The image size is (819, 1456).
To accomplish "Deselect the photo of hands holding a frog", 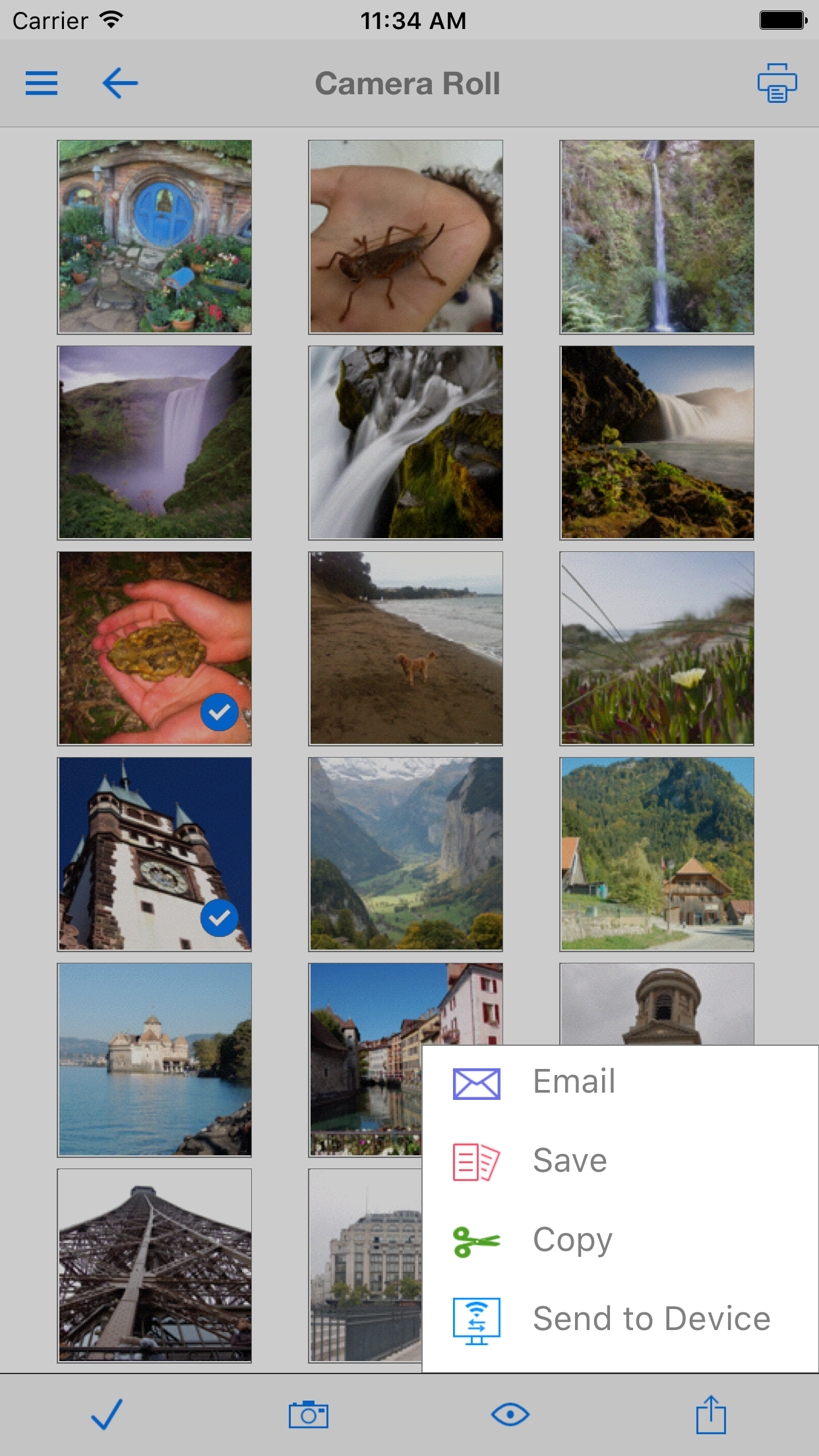I will [219, 712].
